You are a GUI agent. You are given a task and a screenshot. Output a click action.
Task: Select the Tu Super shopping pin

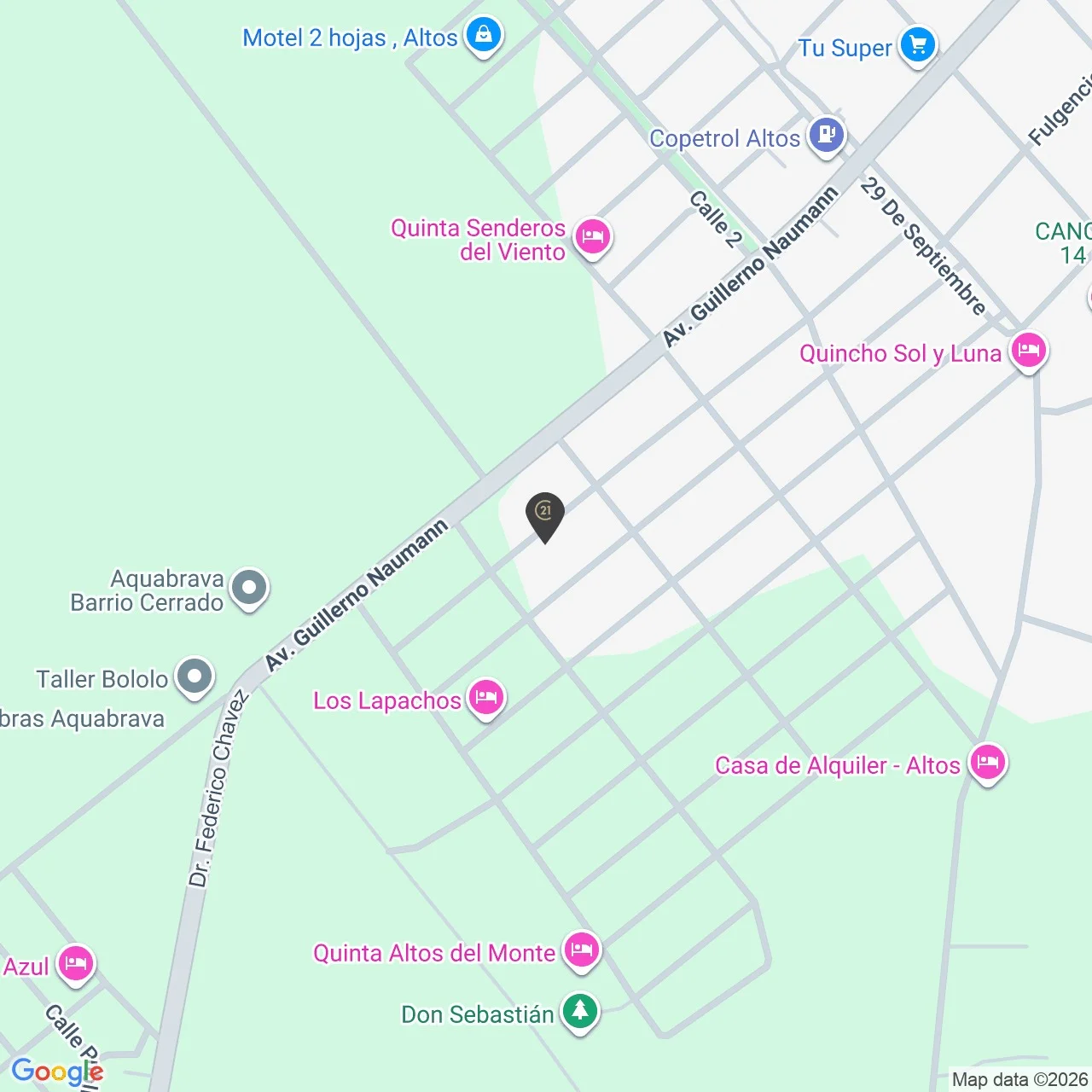918,45
